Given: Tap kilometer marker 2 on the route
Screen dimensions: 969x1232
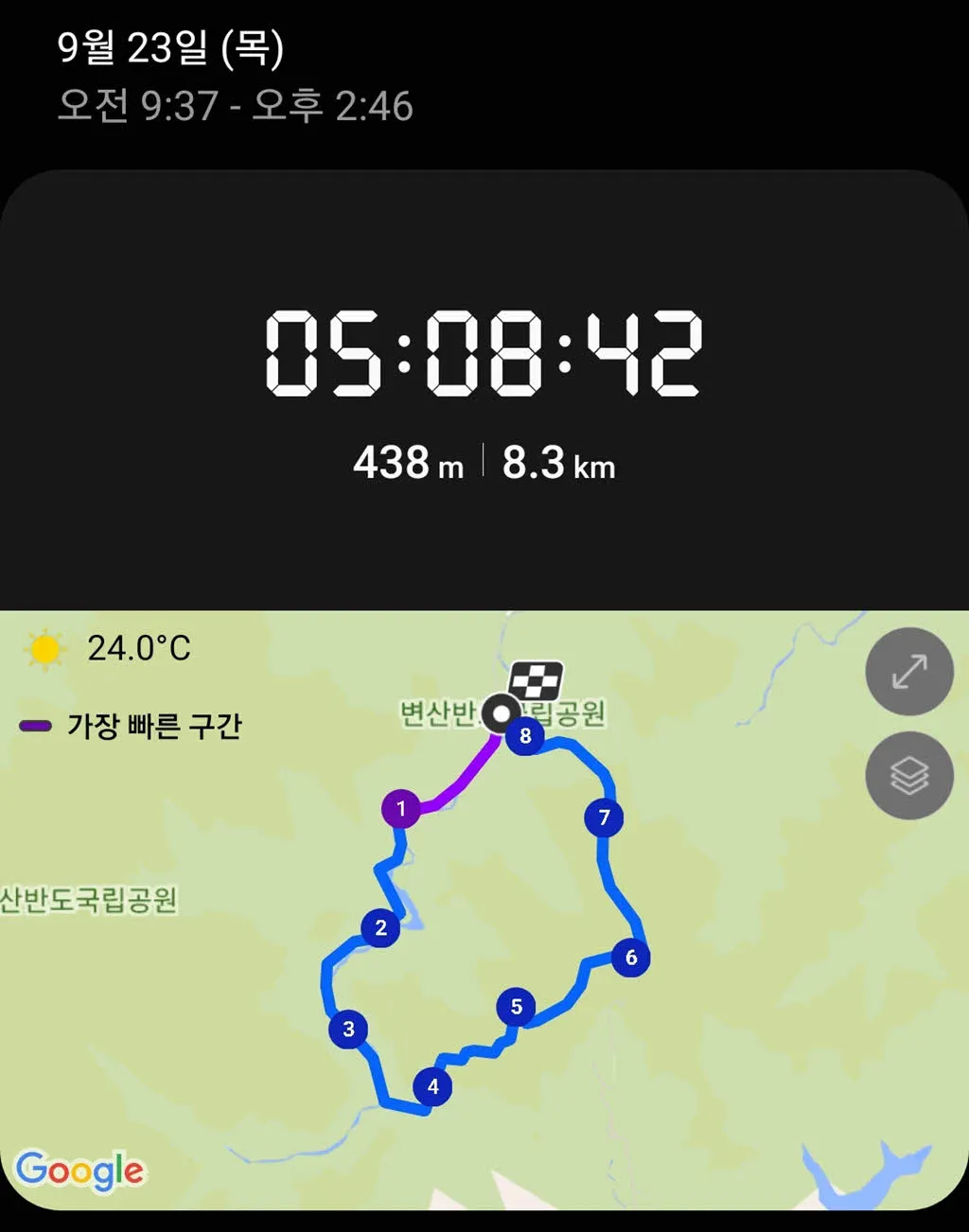Looking at the screenshot, I should (x=380, y=929).
